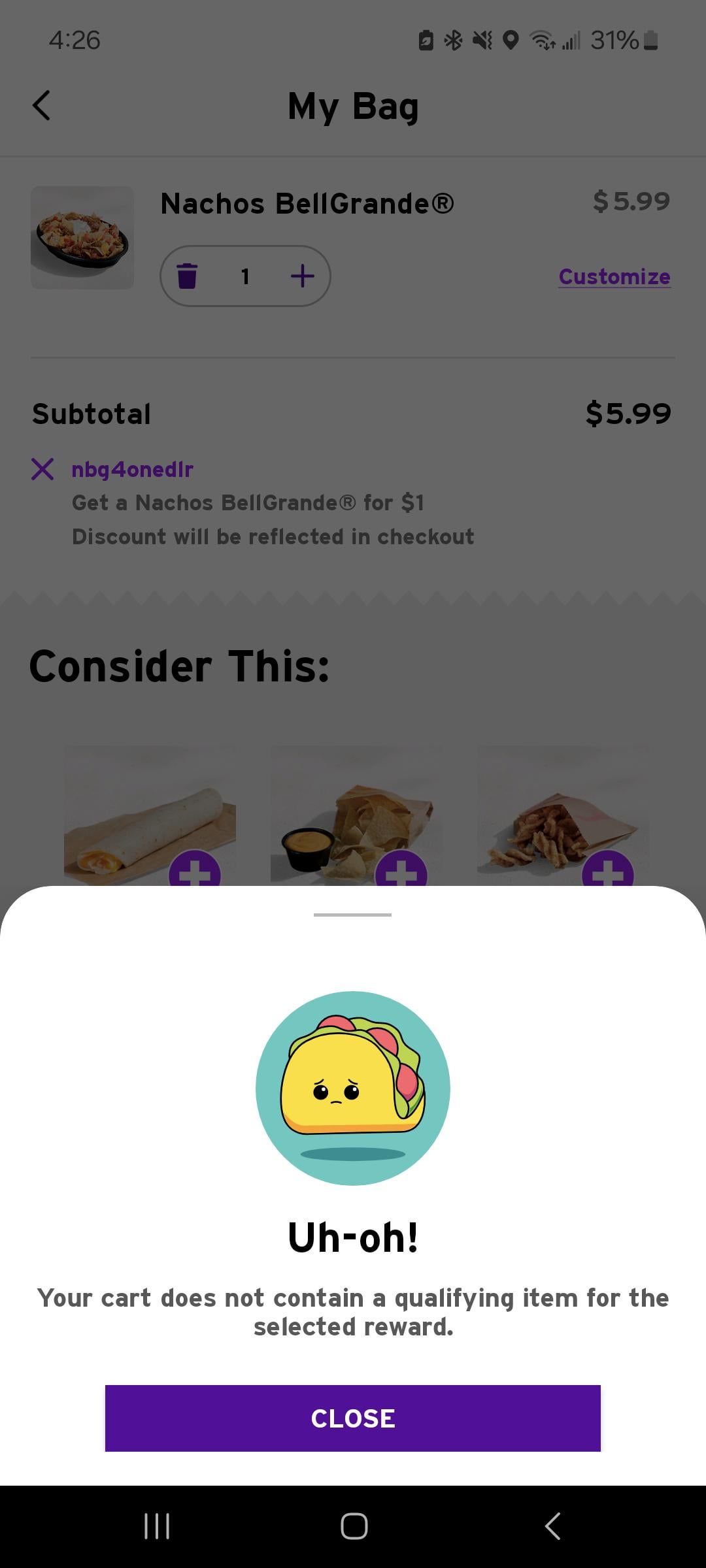Open the system recent apps view
The height and width of the screenshot is (1568, 706).
tap(157, 1526)
